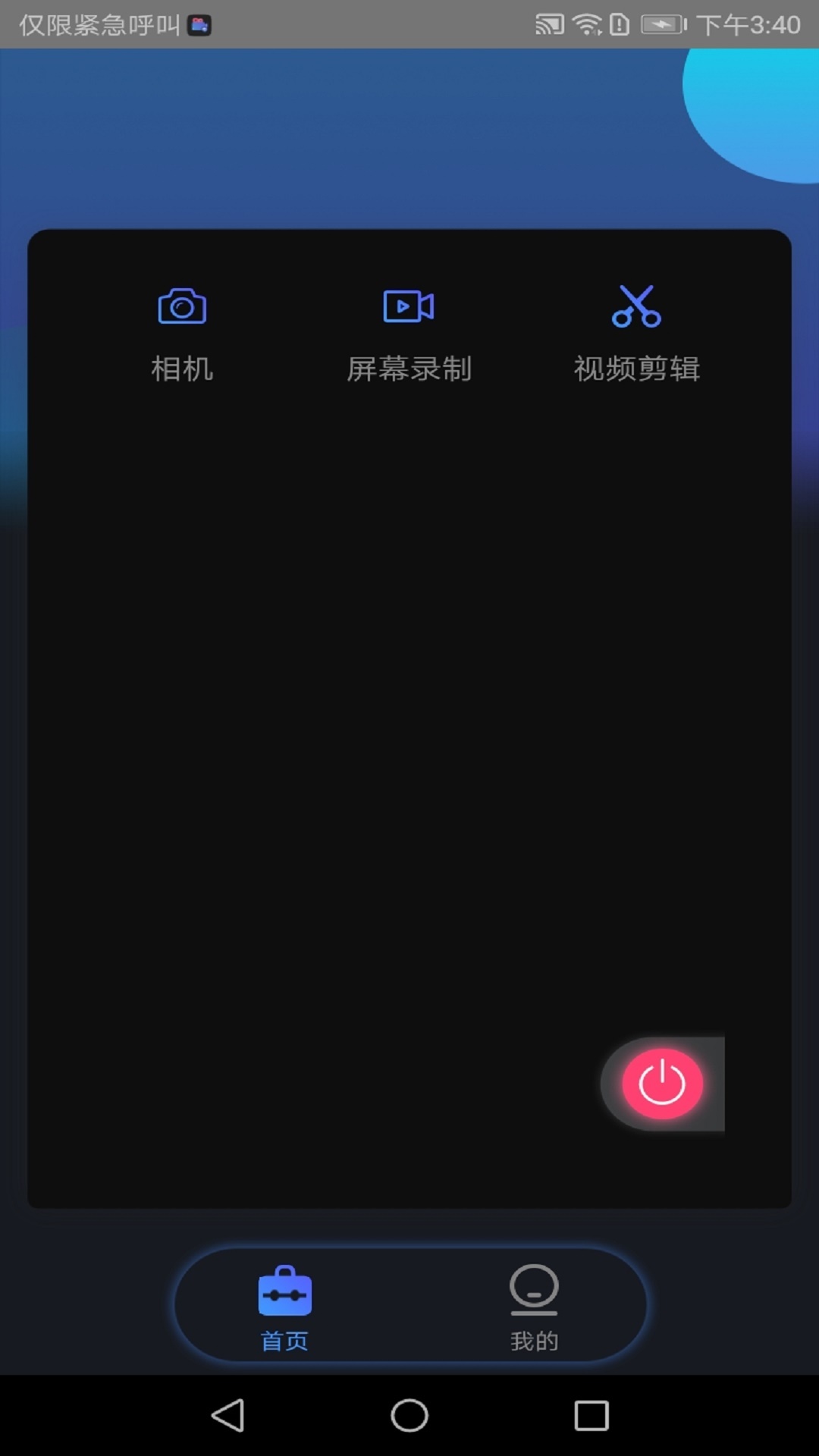Switch to the 首页 tab
Screen dimensions: 819x1456
point(284,1307)
